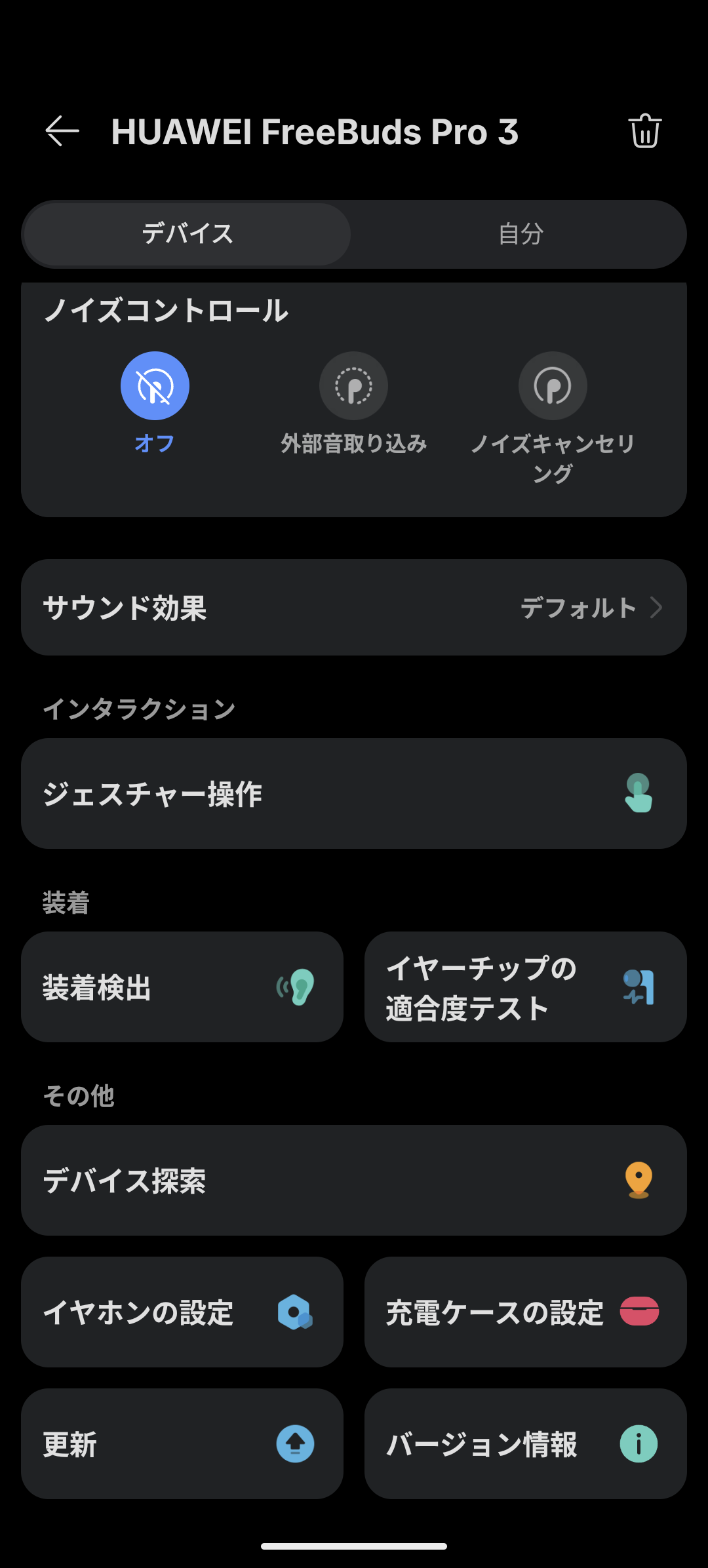Start イヤーチップの適合度テスト
This screenshot has width=708, height=1568.
(526, 987)
